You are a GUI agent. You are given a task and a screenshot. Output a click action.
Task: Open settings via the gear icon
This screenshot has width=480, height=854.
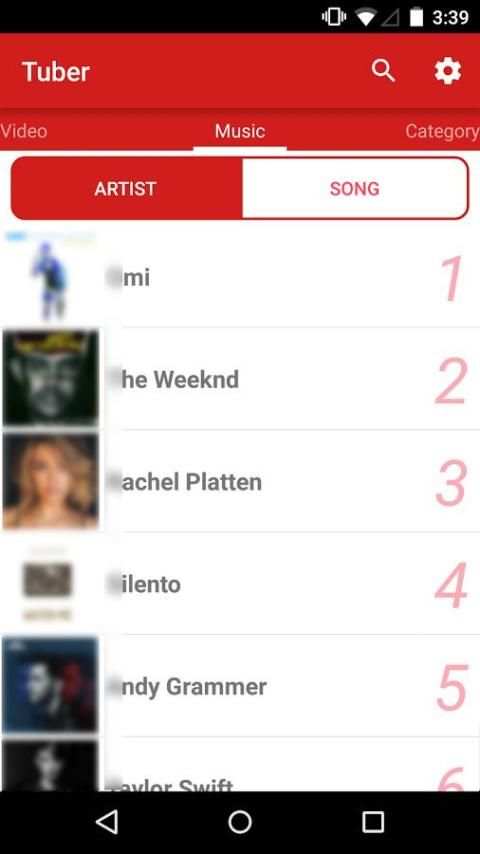click(x=447, y=71)
